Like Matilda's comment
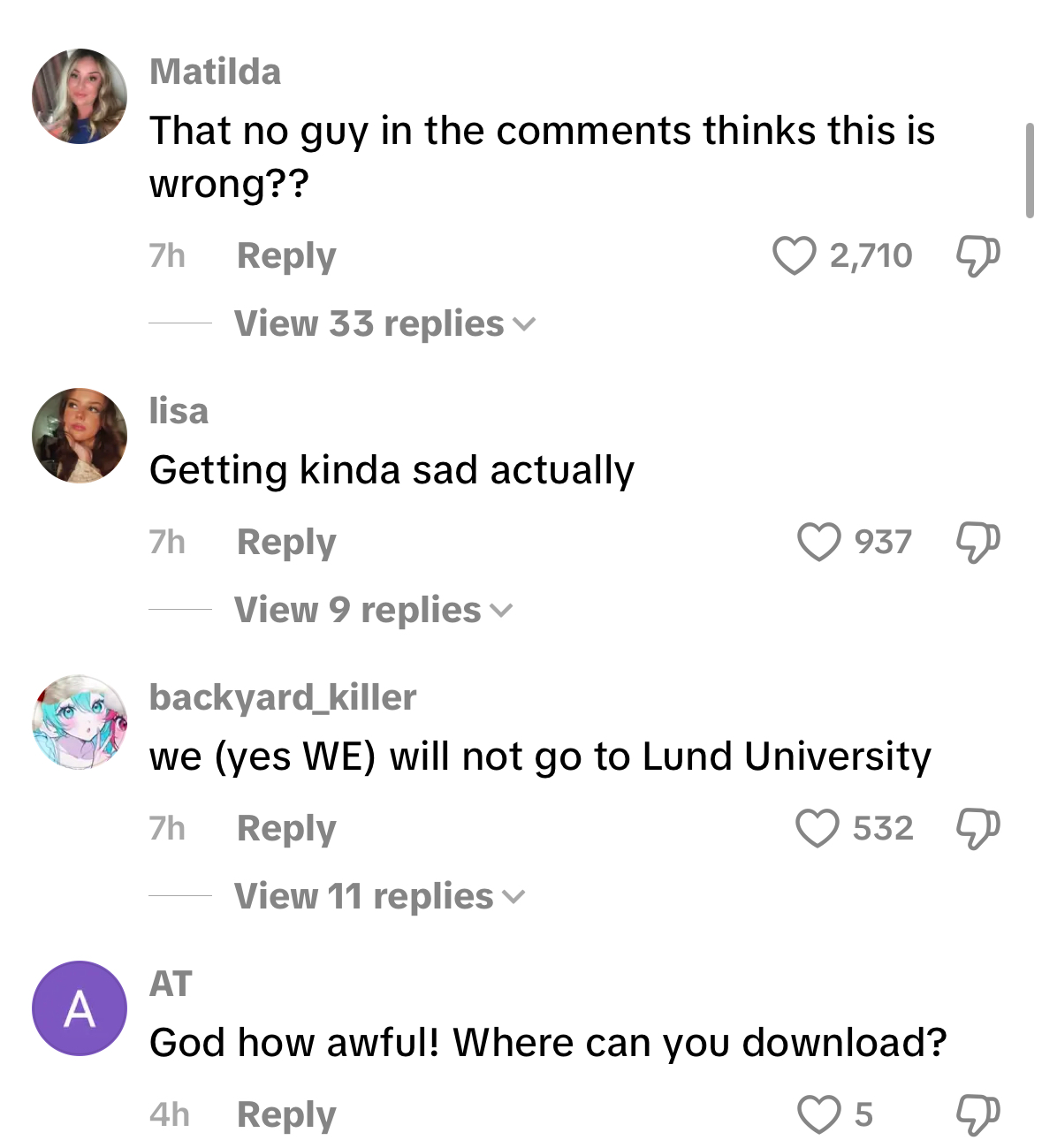 pyautogui.click(x=794, y=255)
